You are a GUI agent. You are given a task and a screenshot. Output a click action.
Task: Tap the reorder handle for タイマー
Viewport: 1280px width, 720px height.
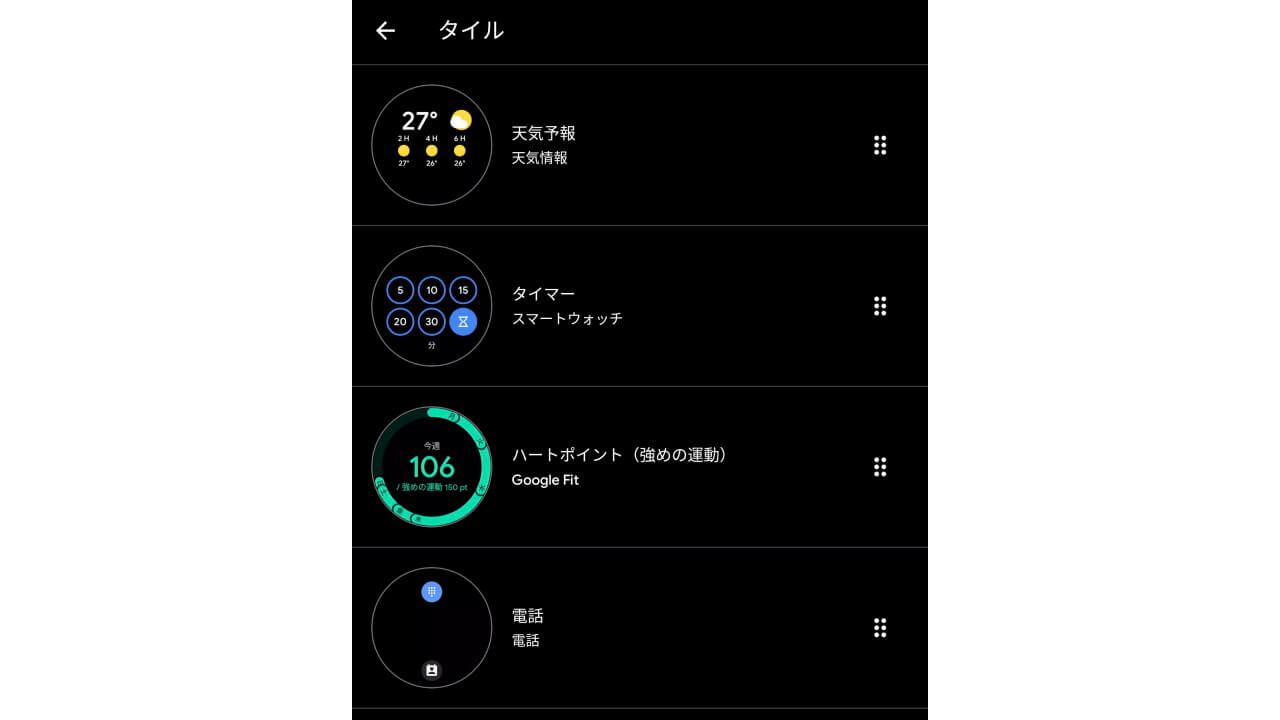coord(880,306)
